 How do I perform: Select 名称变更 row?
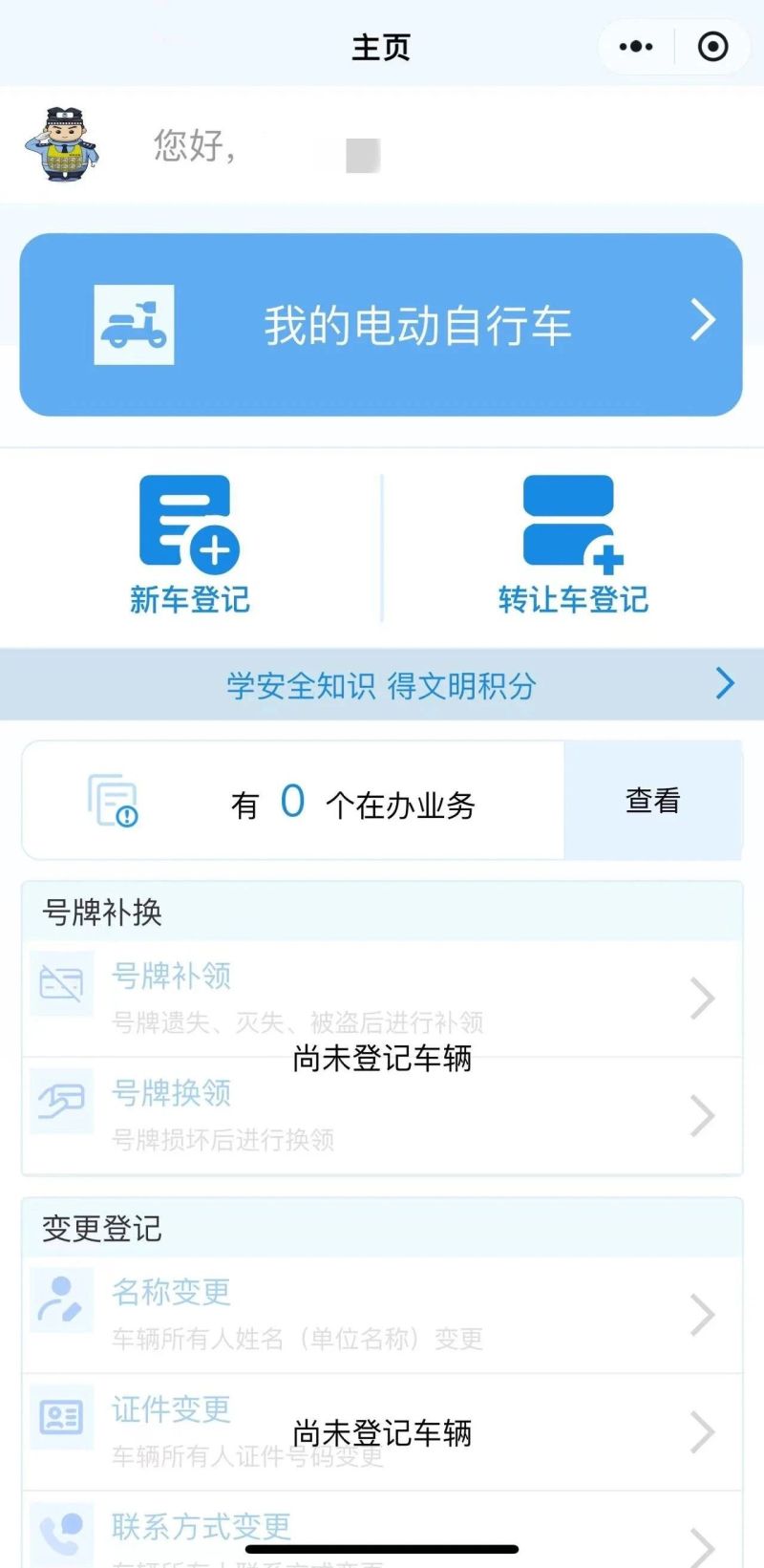click(x=382, y=1314)
